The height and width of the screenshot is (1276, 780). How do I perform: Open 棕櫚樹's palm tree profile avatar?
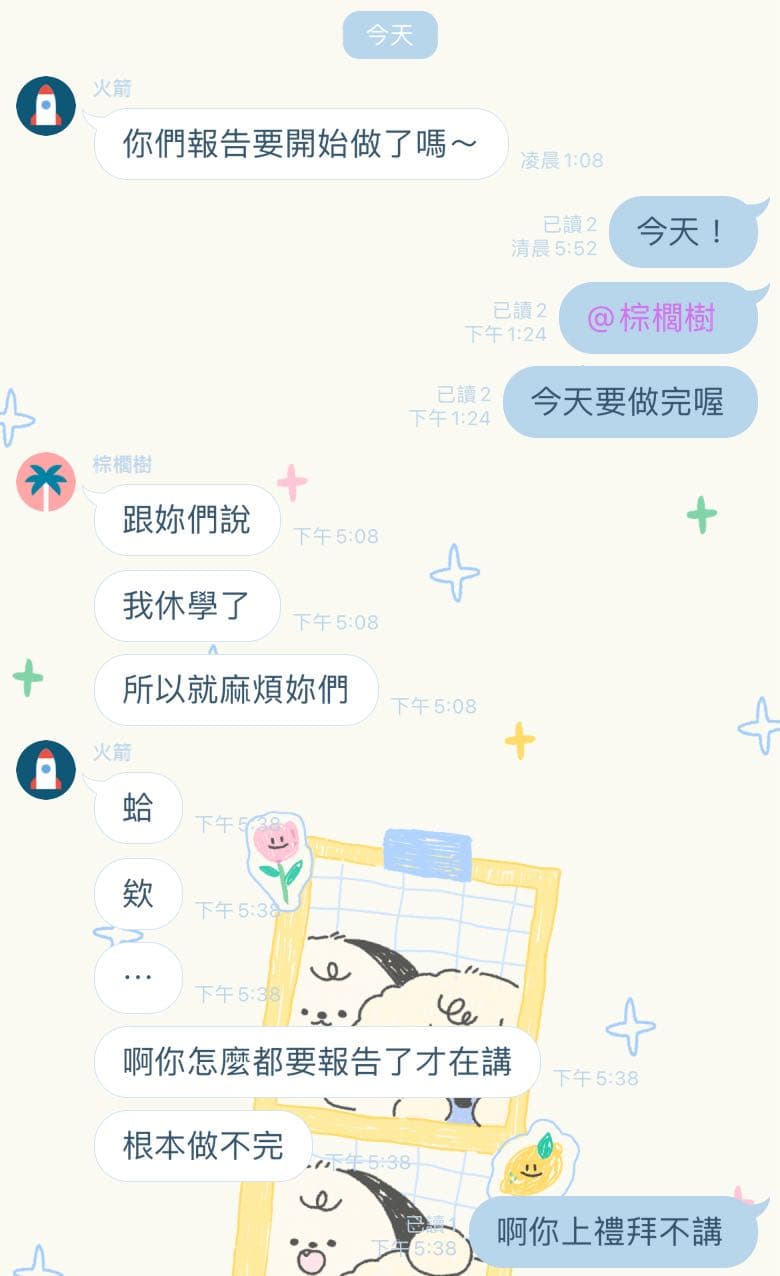[46, 481]
